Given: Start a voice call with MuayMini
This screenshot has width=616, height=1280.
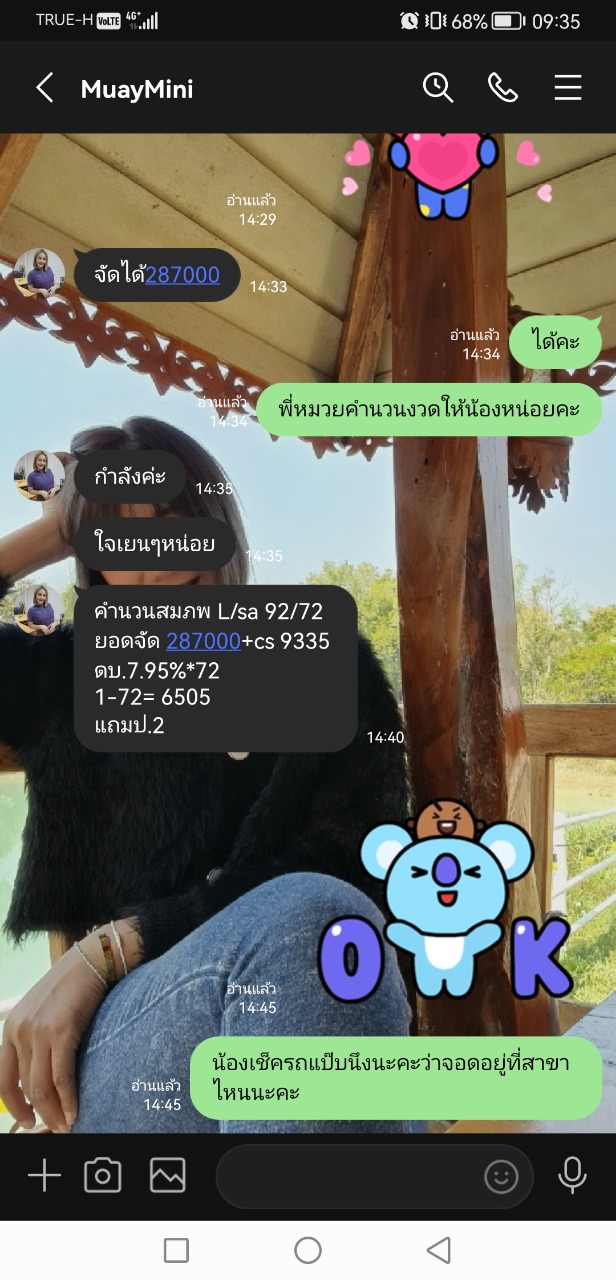Looking at the screenshot, I should (x=503, y=88).
